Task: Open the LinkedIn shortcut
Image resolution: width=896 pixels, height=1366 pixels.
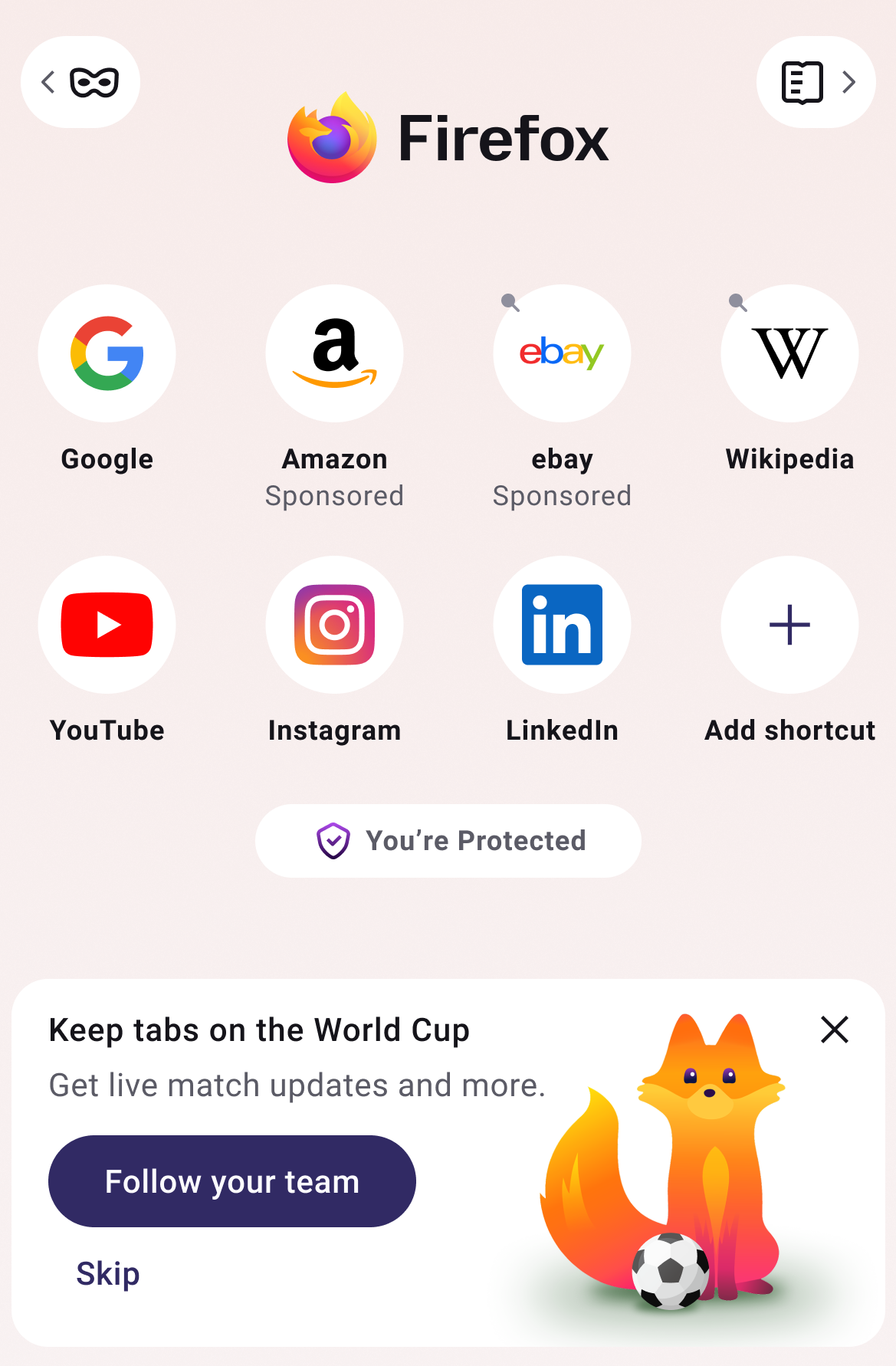Action: pos(562,625)
